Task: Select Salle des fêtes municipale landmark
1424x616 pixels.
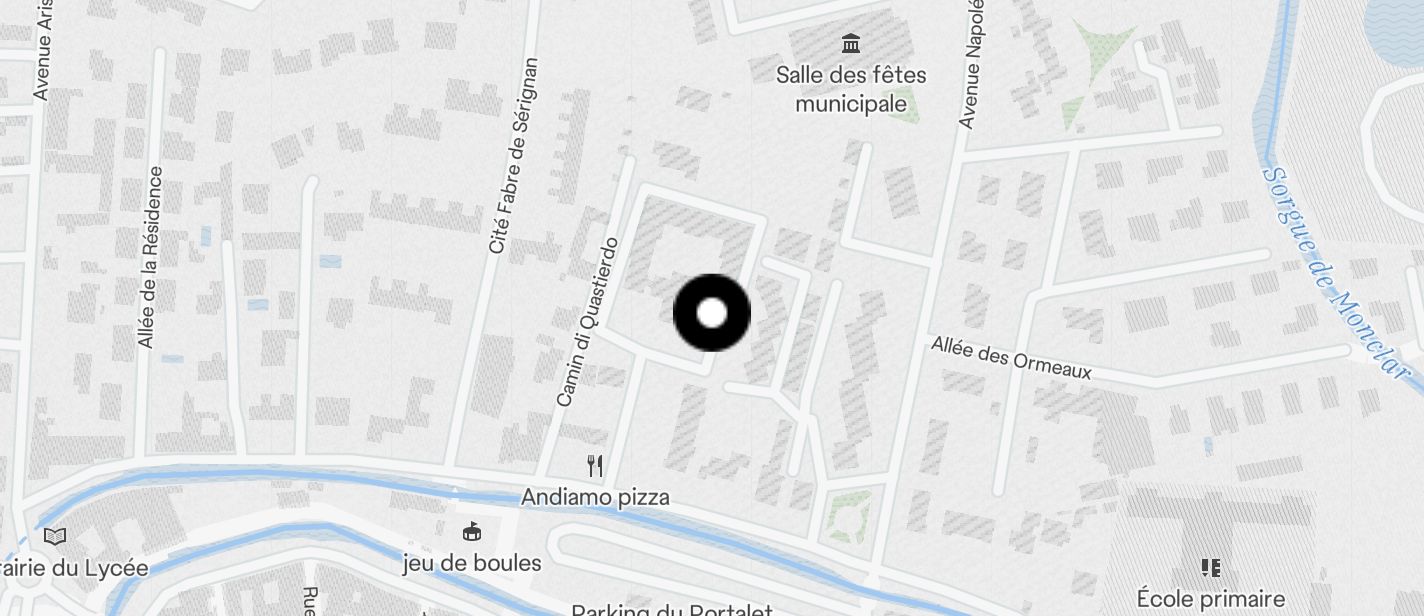Action: coord(851,43)
